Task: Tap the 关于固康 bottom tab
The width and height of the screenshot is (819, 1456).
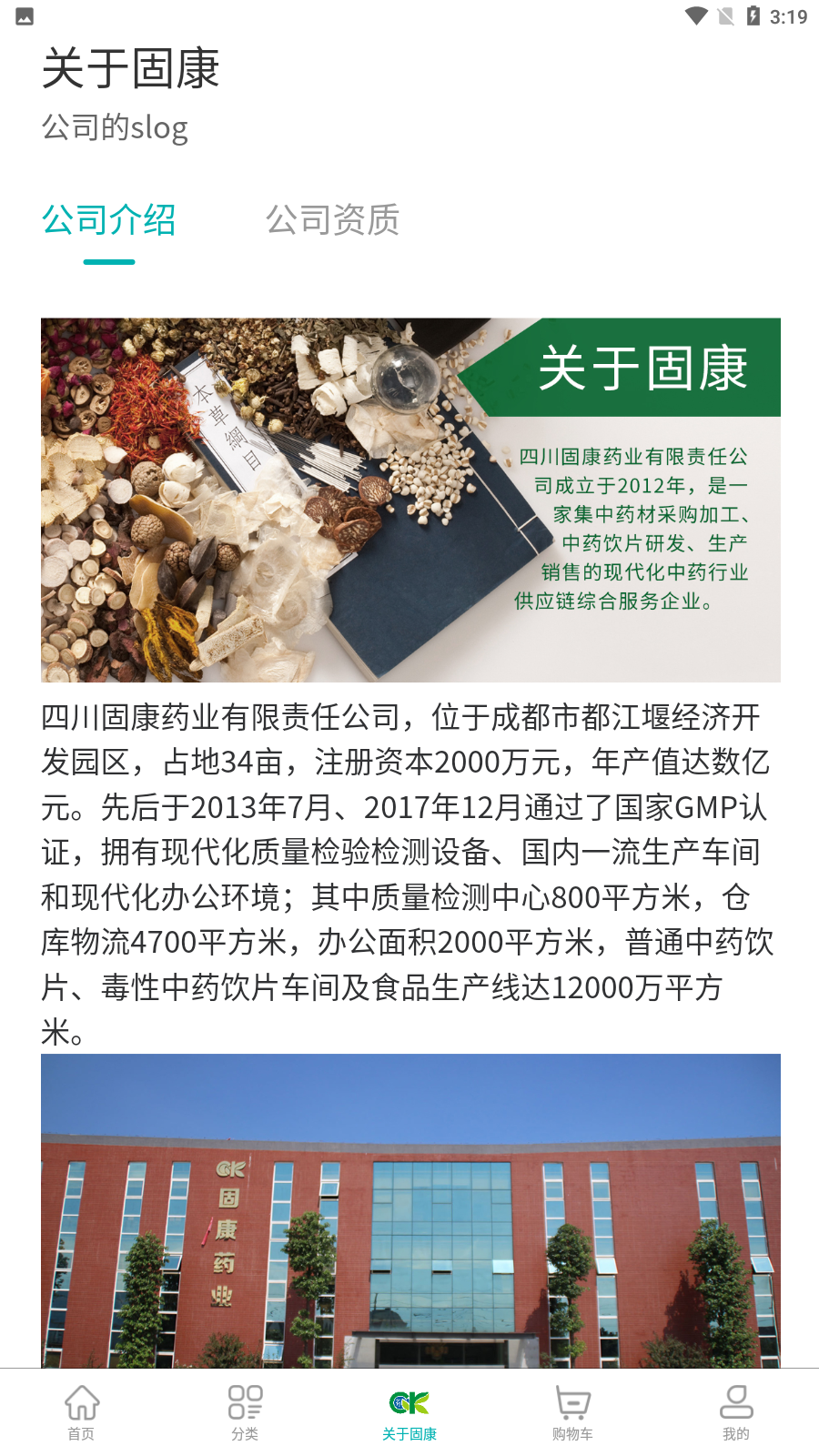Action: (409, 1412)
